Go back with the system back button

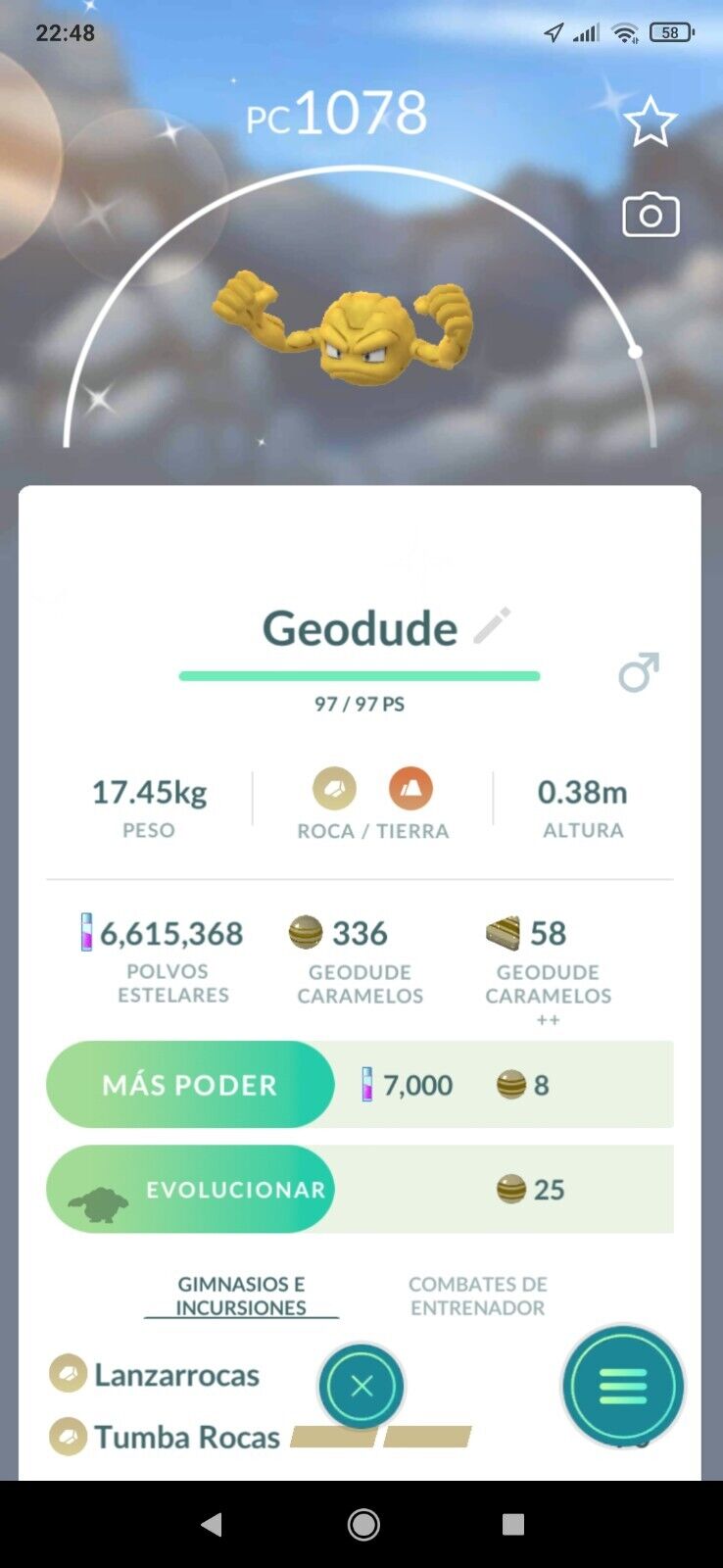coord(211,1524)
